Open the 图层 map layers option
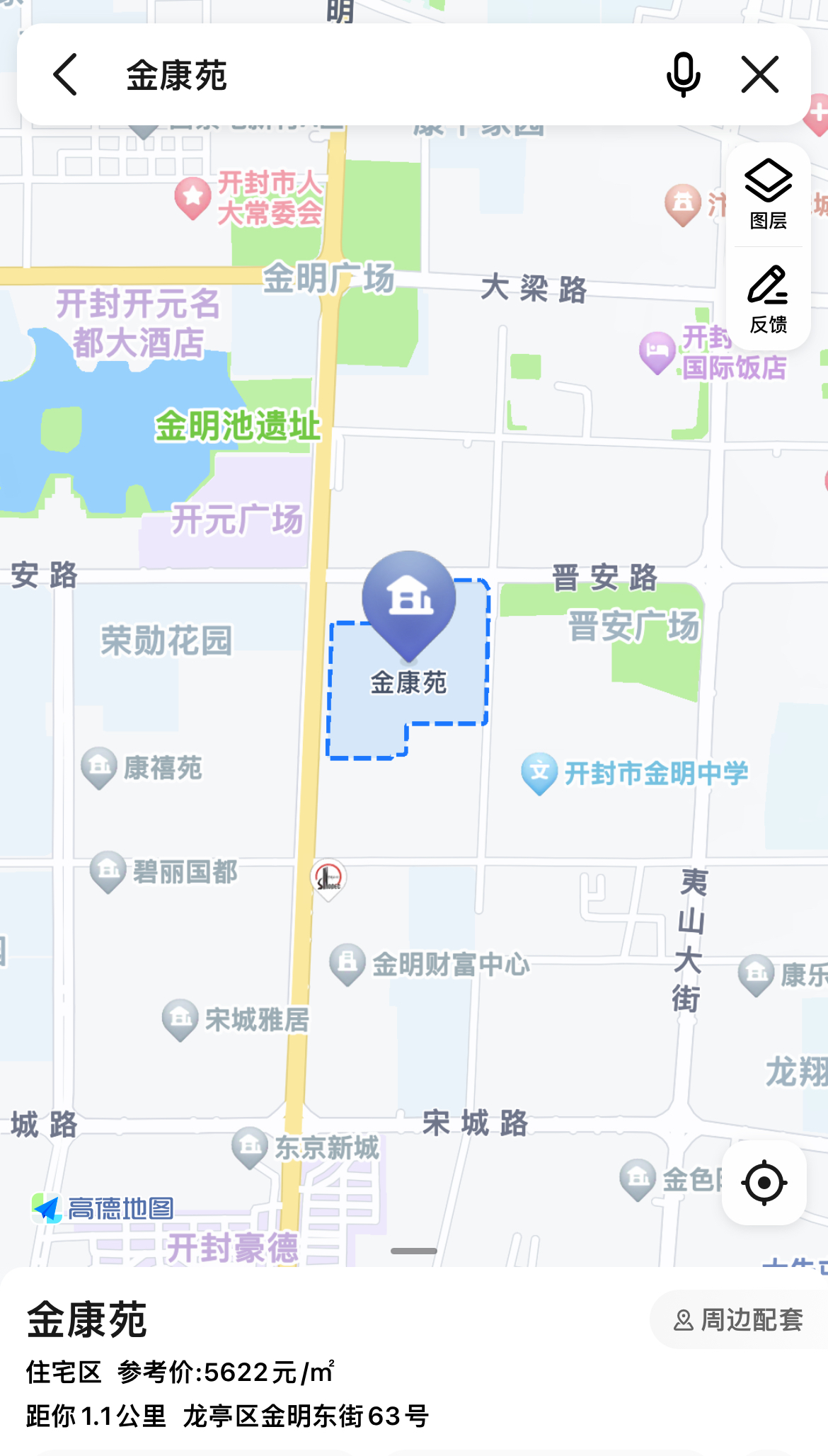The image size is (828, 1456). tap(768, 194)
